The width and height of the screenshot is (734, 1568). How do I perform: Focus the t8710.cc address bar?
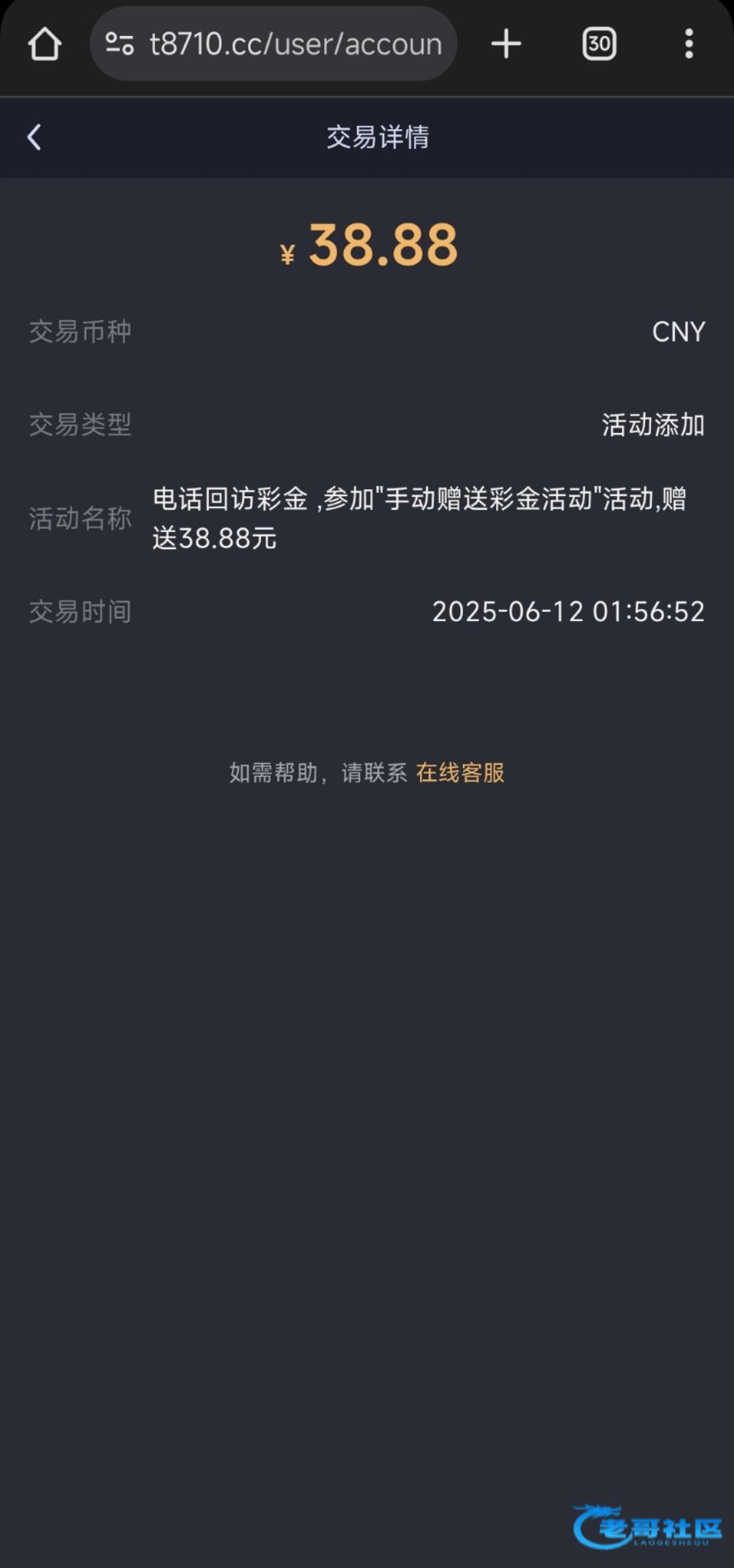(x=296, y=44)
